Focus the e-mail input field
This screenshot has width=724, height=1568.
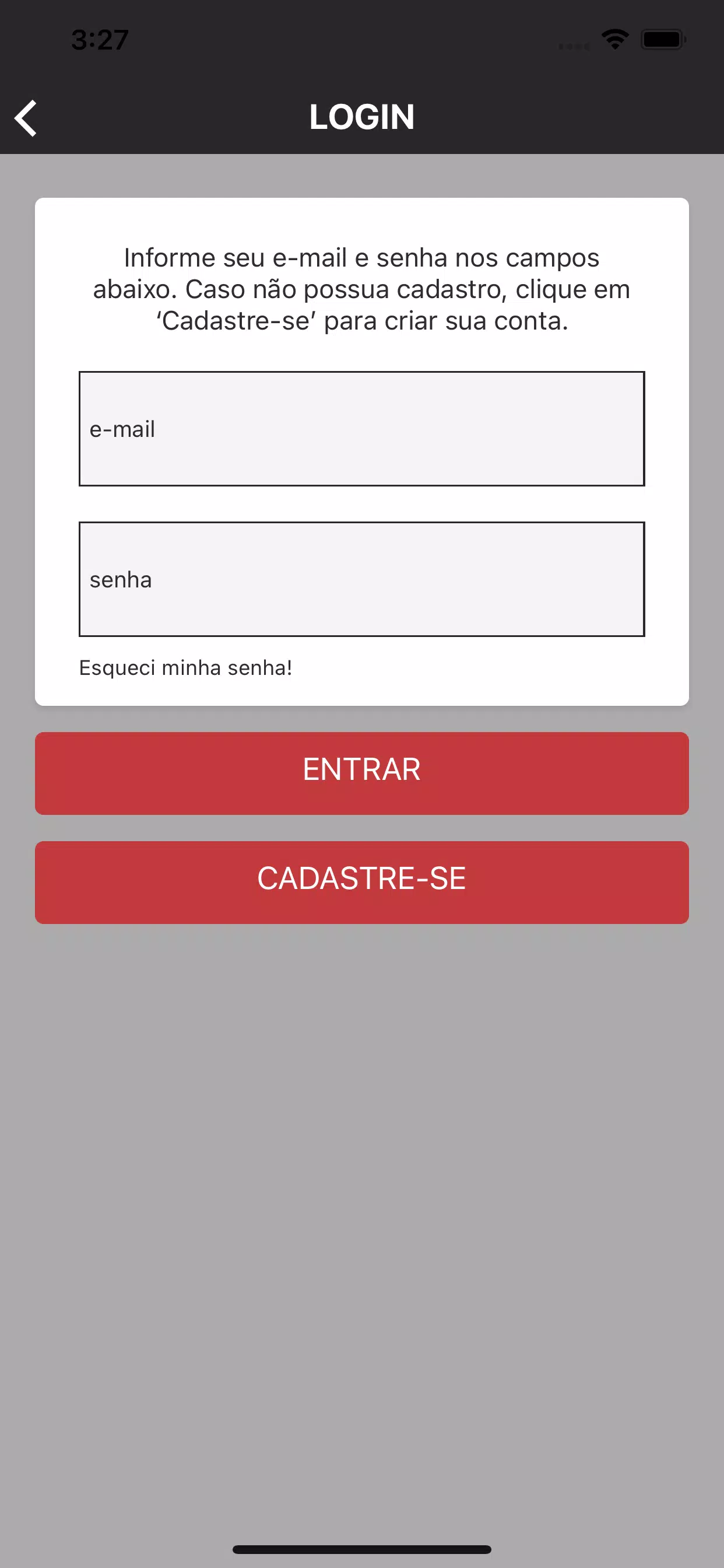pos(361,429)
